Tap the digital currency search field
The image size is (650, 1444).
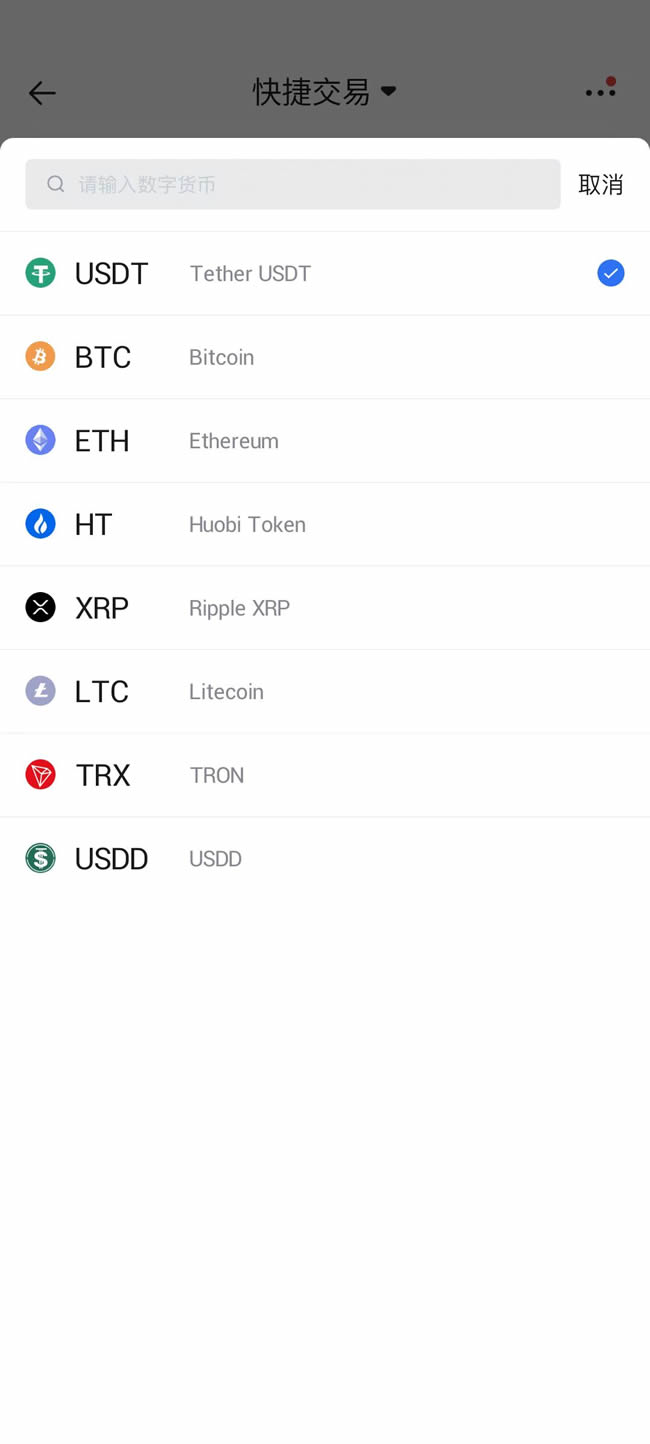click(300, 184)
